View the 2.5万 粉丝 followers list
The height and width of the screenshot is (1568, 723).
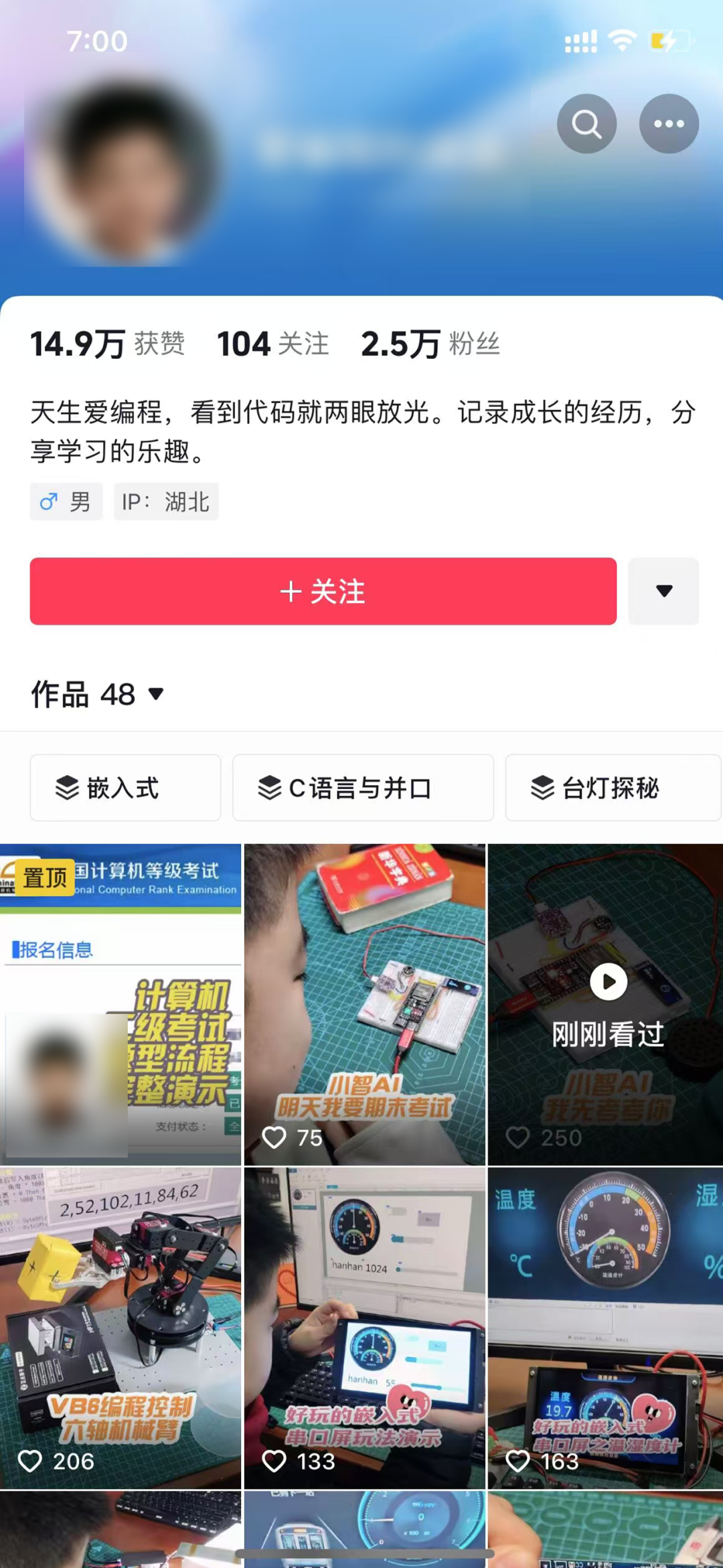click(430, 344)
